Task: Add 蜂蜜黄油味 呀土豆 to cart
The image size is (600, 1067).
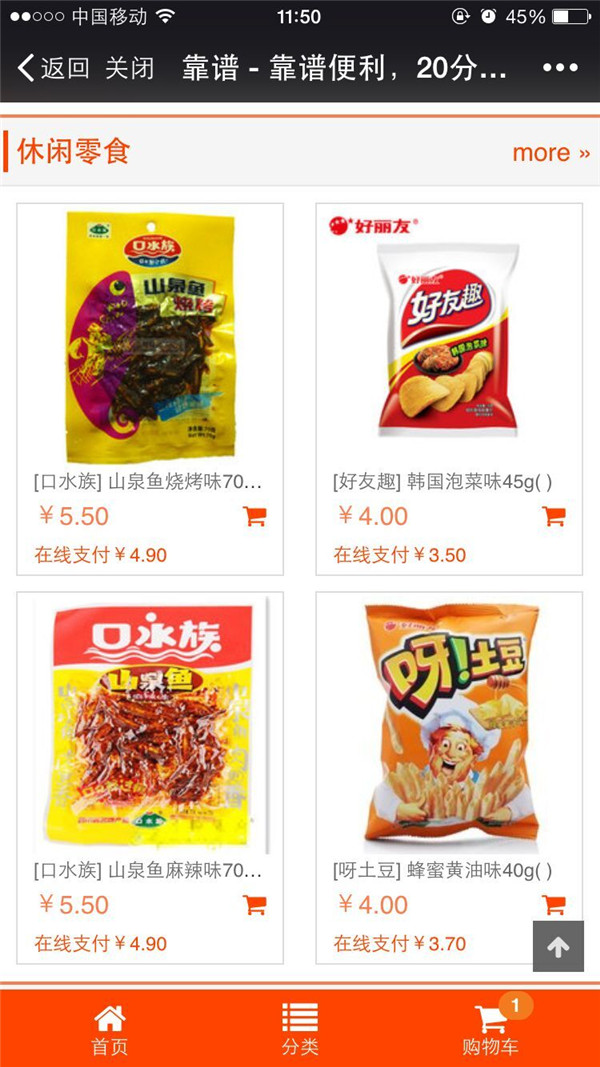Action: pos(553,905)
